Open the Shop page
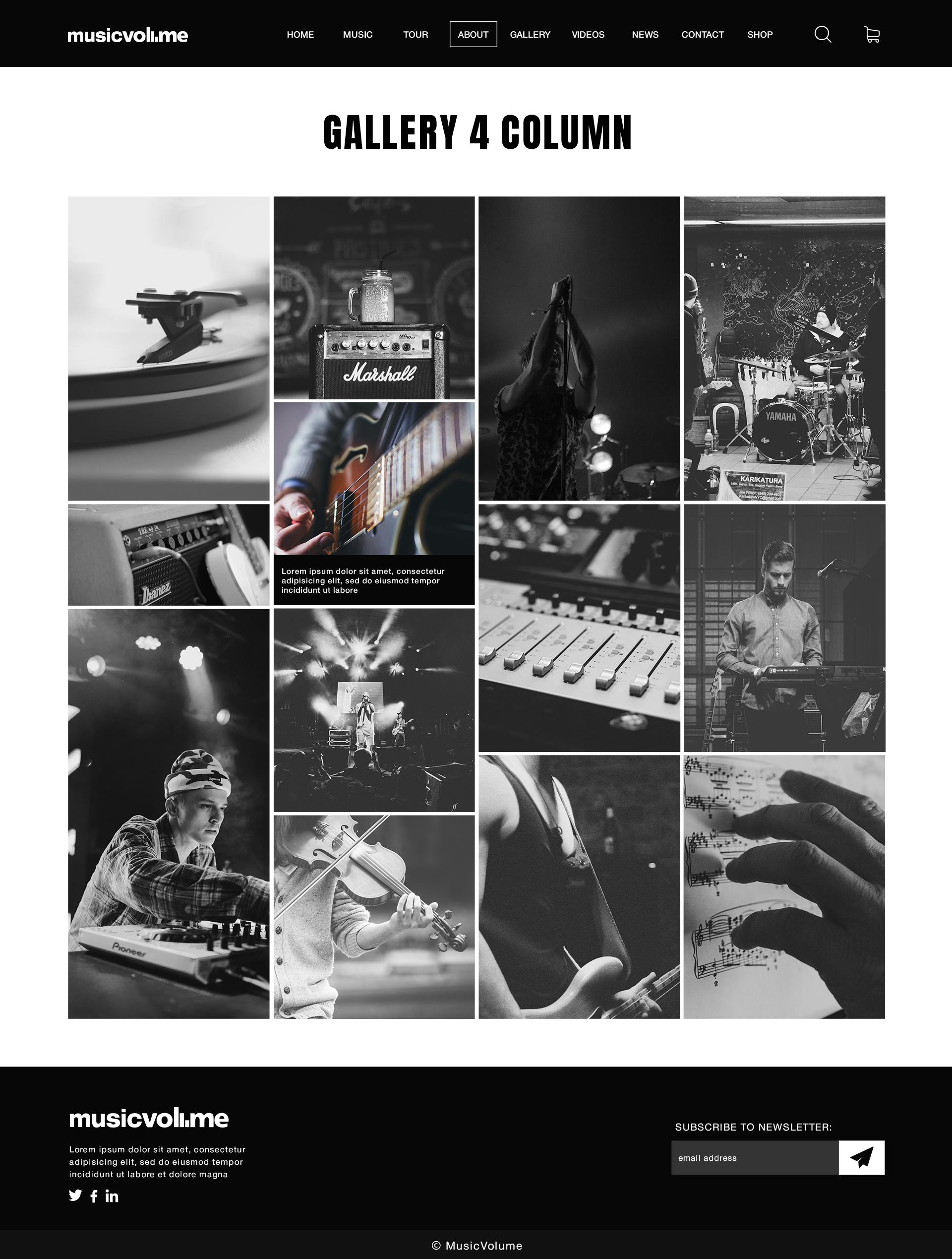The image size is (952, 1259). click(760, 35)
